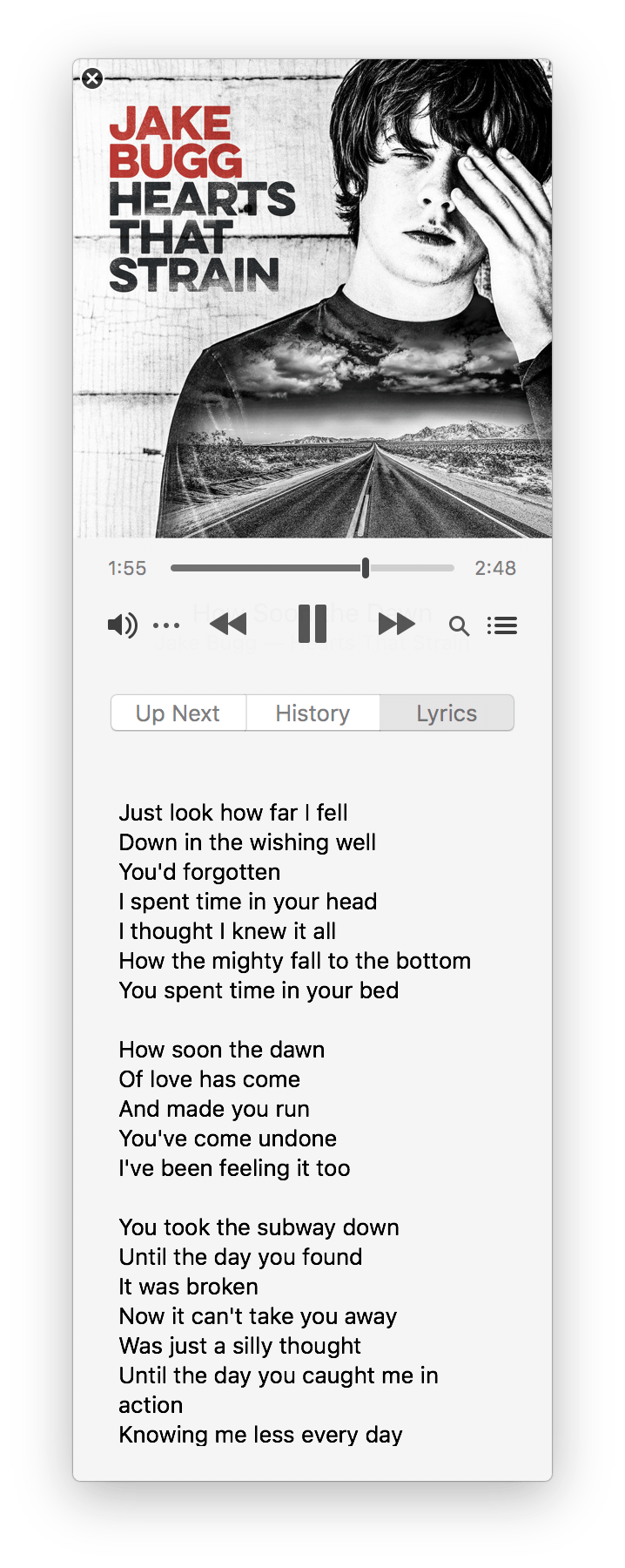Go back to the previous track
The image size is (625, 1568).
(229, 624)
